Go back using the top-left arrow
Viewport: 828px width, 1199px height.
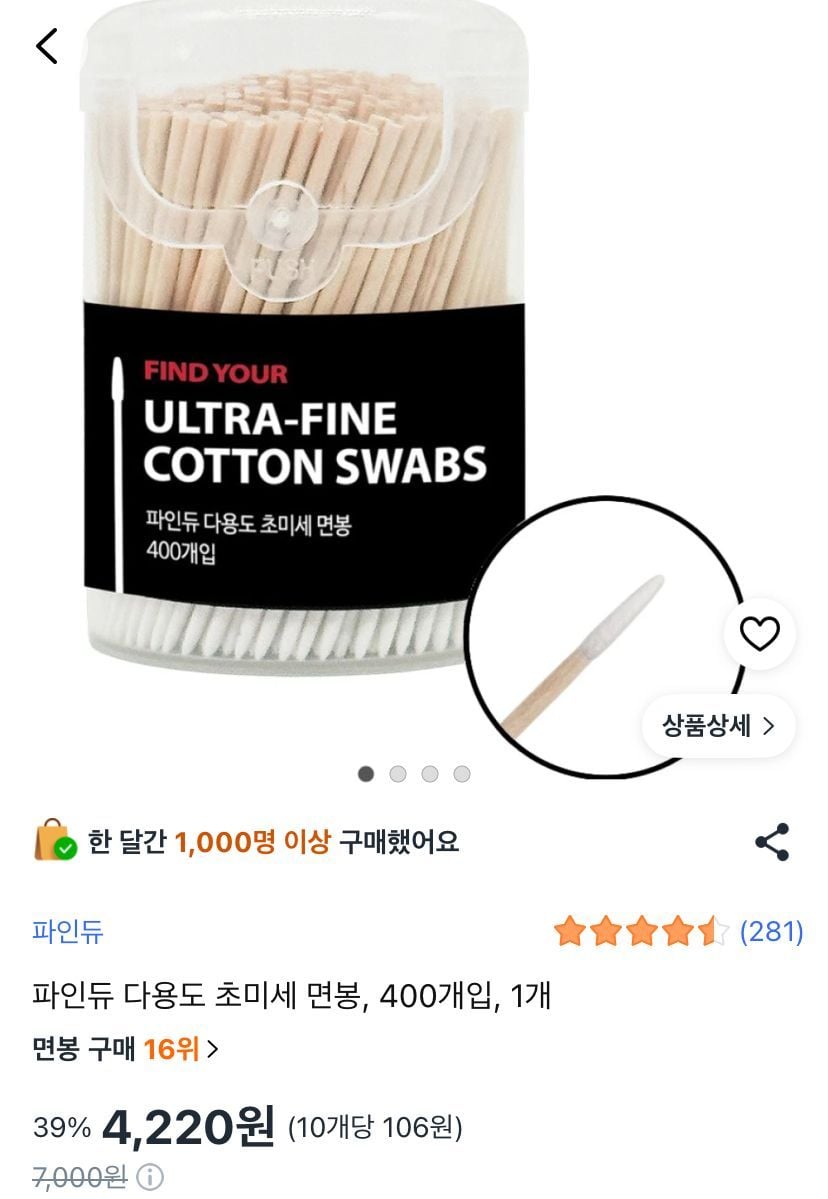point(47,46)
